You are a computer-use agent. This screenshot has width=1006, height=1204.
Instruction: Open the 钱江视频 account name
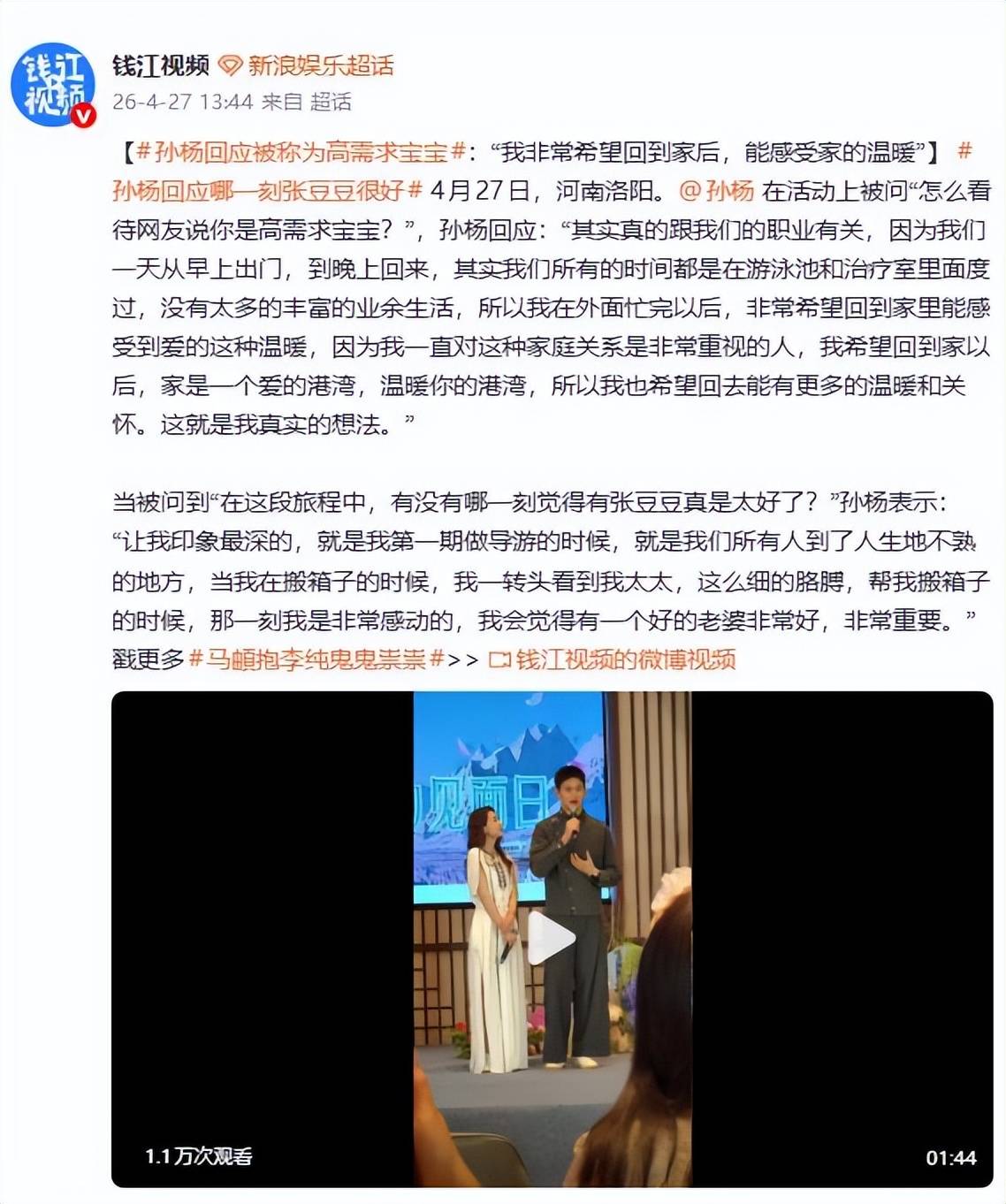click(x=160, y=65)
